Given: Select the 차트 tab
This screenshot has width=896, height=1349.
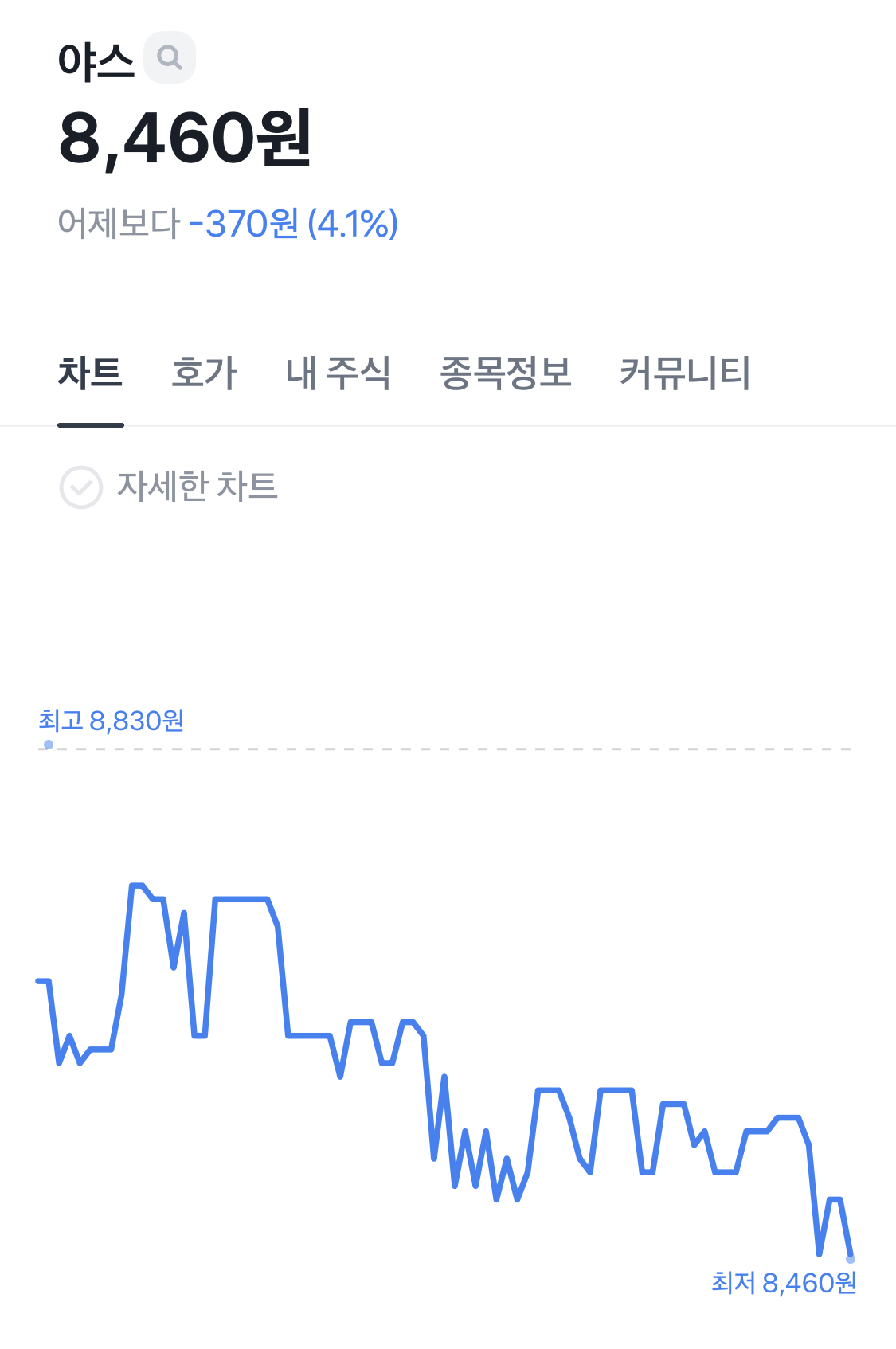Looking at the screenshot, I should coord(90,373).
